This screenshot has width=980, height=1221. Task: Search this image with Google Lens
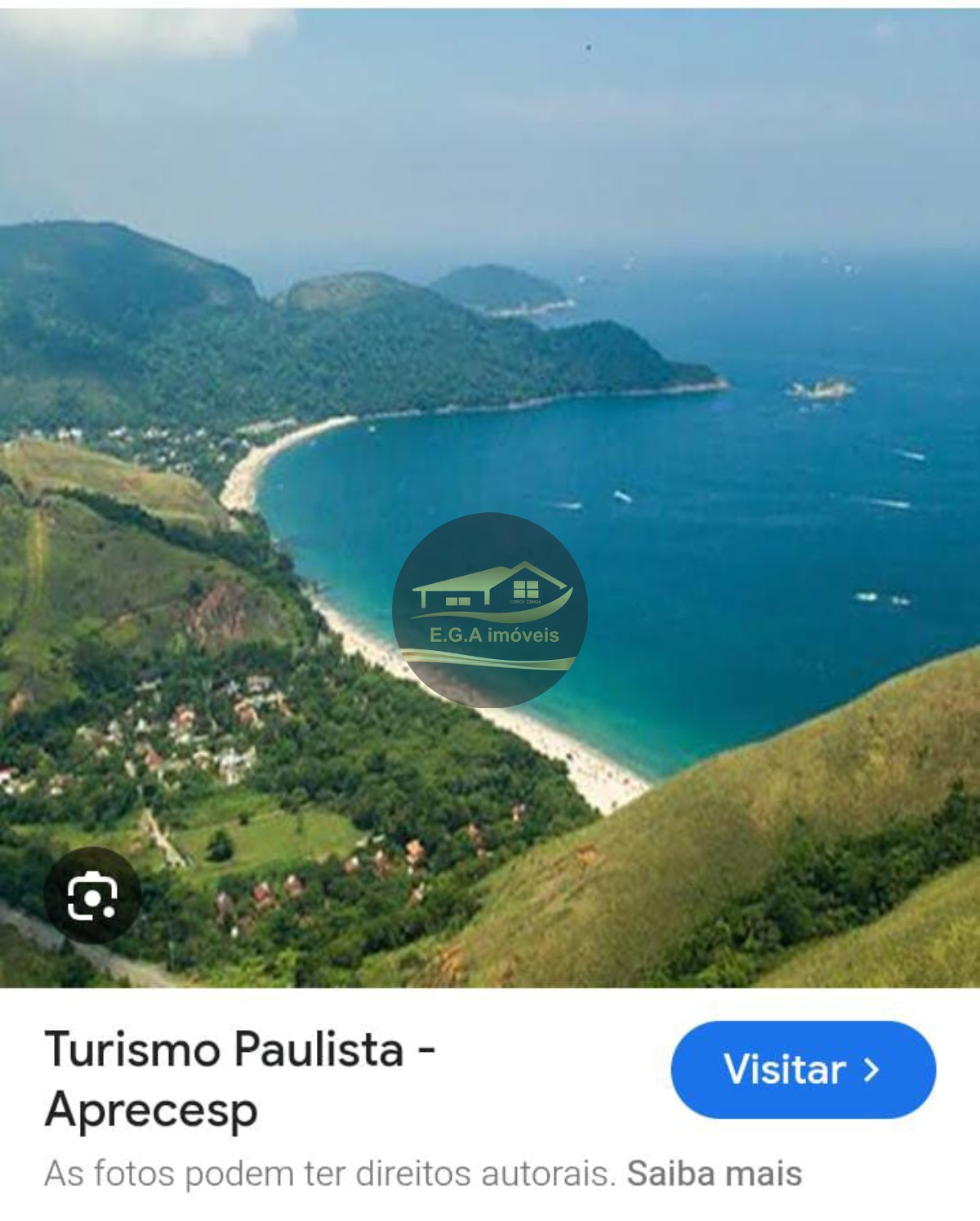[91, 895]
